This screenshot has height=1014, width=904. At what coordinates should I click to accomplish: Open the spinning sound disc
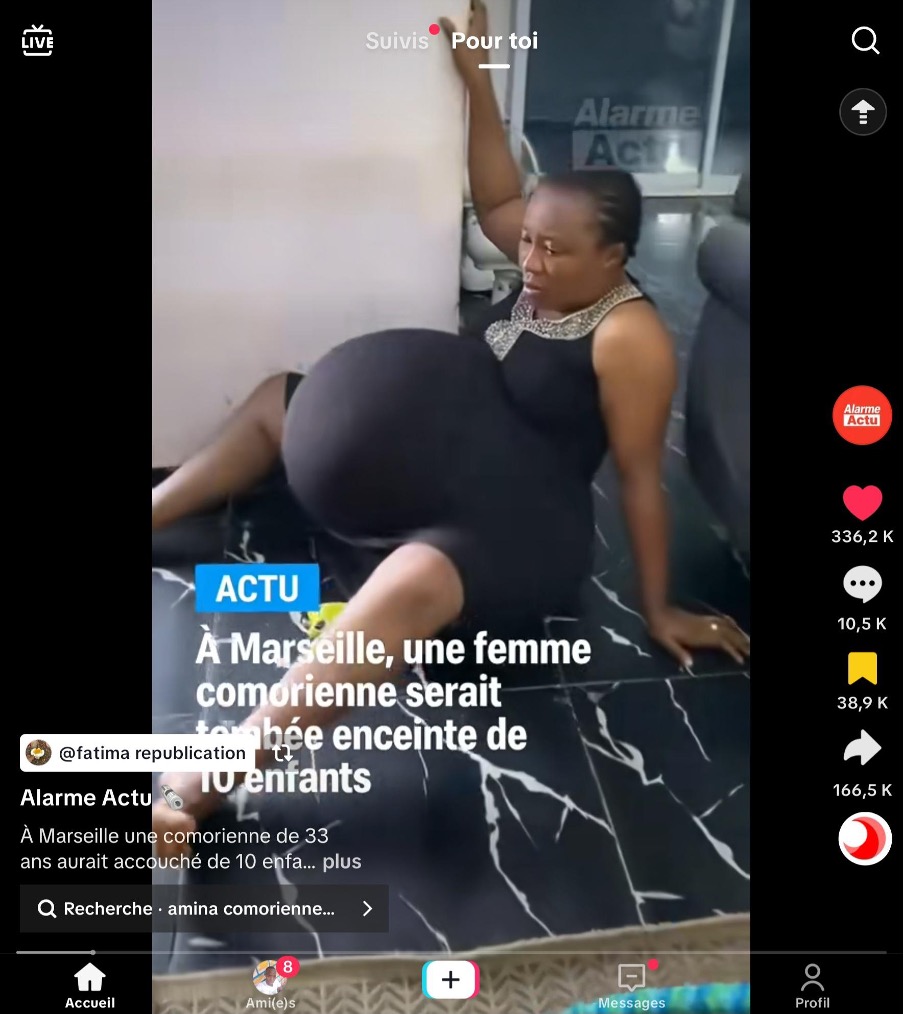(x=864, y=838)
